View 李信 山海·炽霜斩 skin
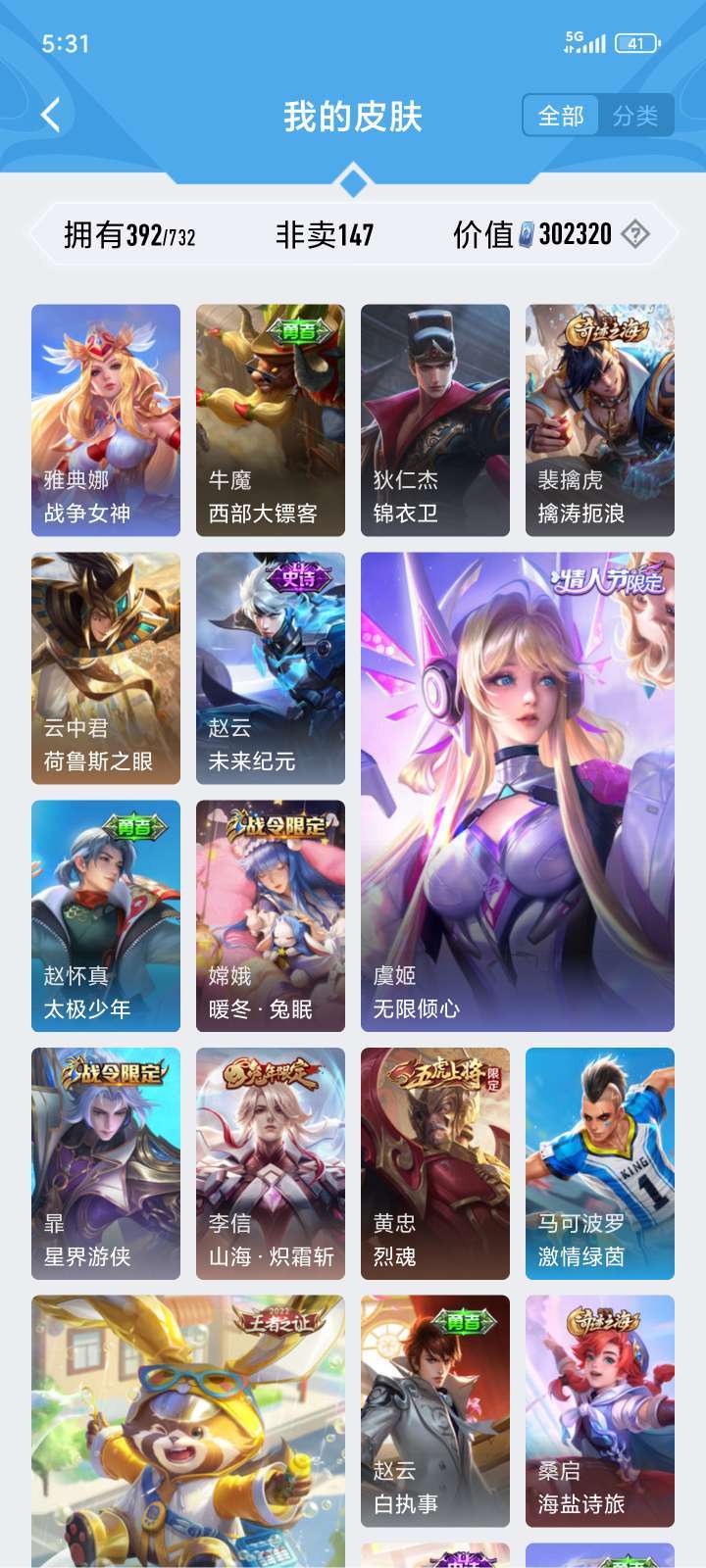 coord(271,1164)
